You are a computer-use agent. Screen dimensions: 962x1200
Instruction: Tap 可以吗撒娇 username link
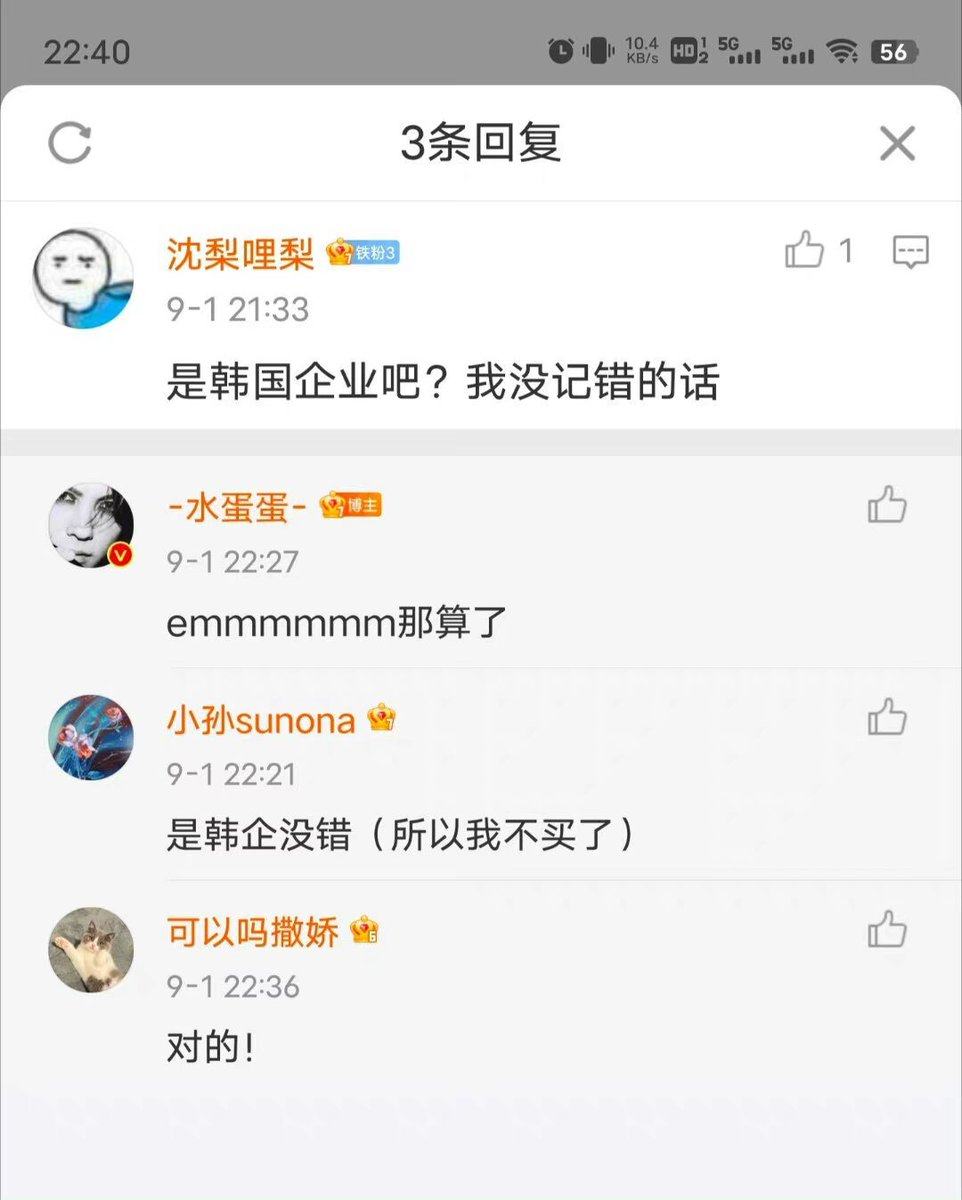point(253,932)
